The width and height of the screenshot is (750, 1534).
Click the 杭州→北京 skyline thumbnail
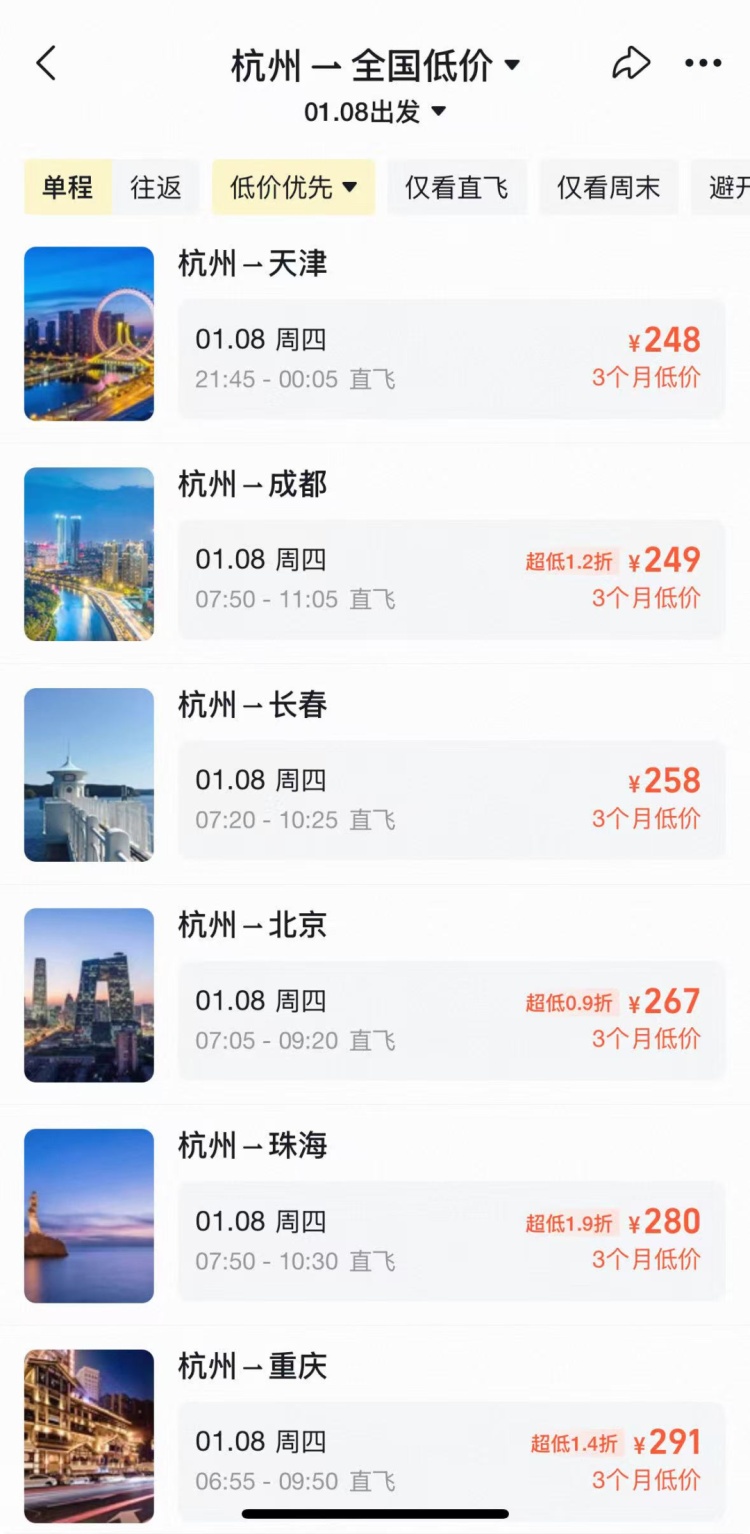coord(88,996)
